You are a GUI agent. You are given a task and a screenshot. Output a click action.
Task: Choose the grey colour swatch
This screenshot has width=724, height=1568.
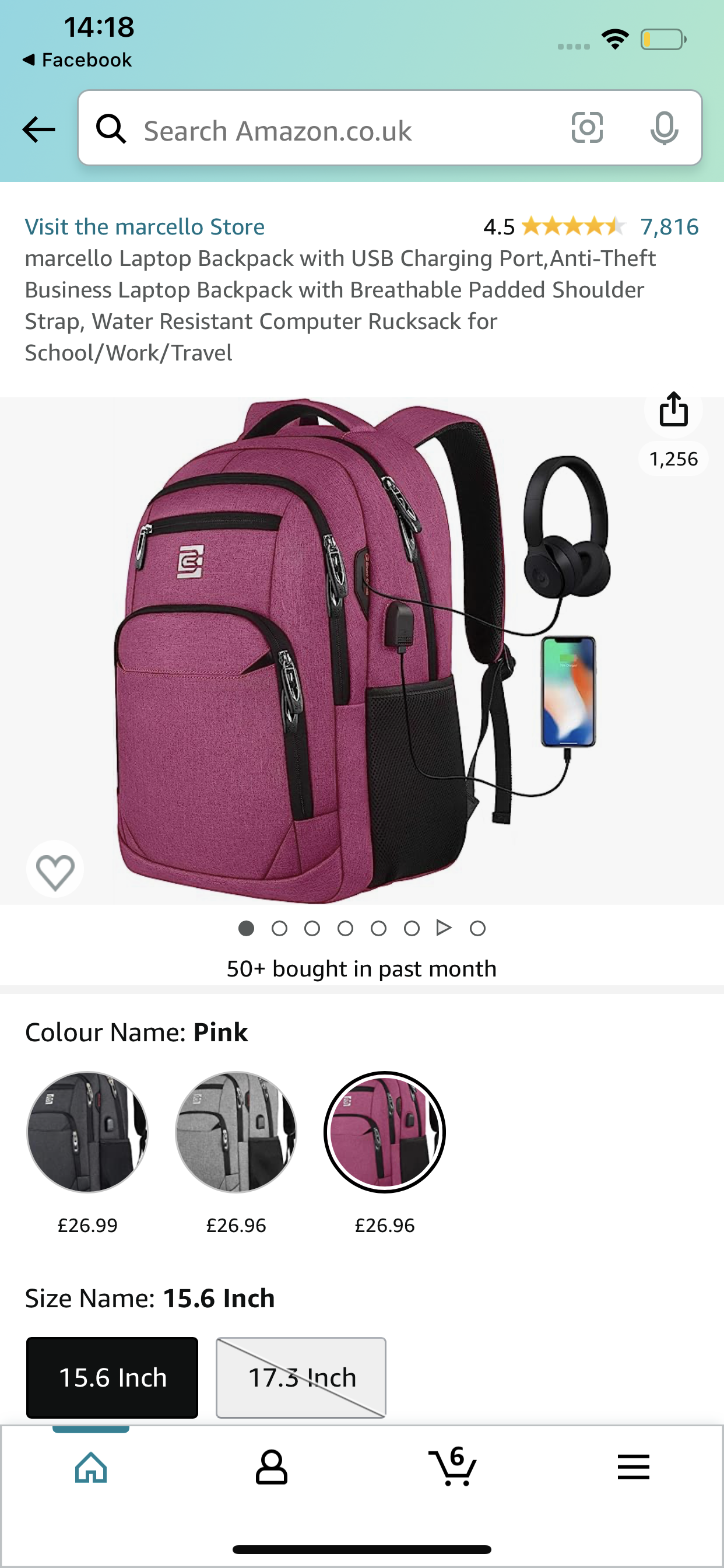click(x=236, y=1132)
